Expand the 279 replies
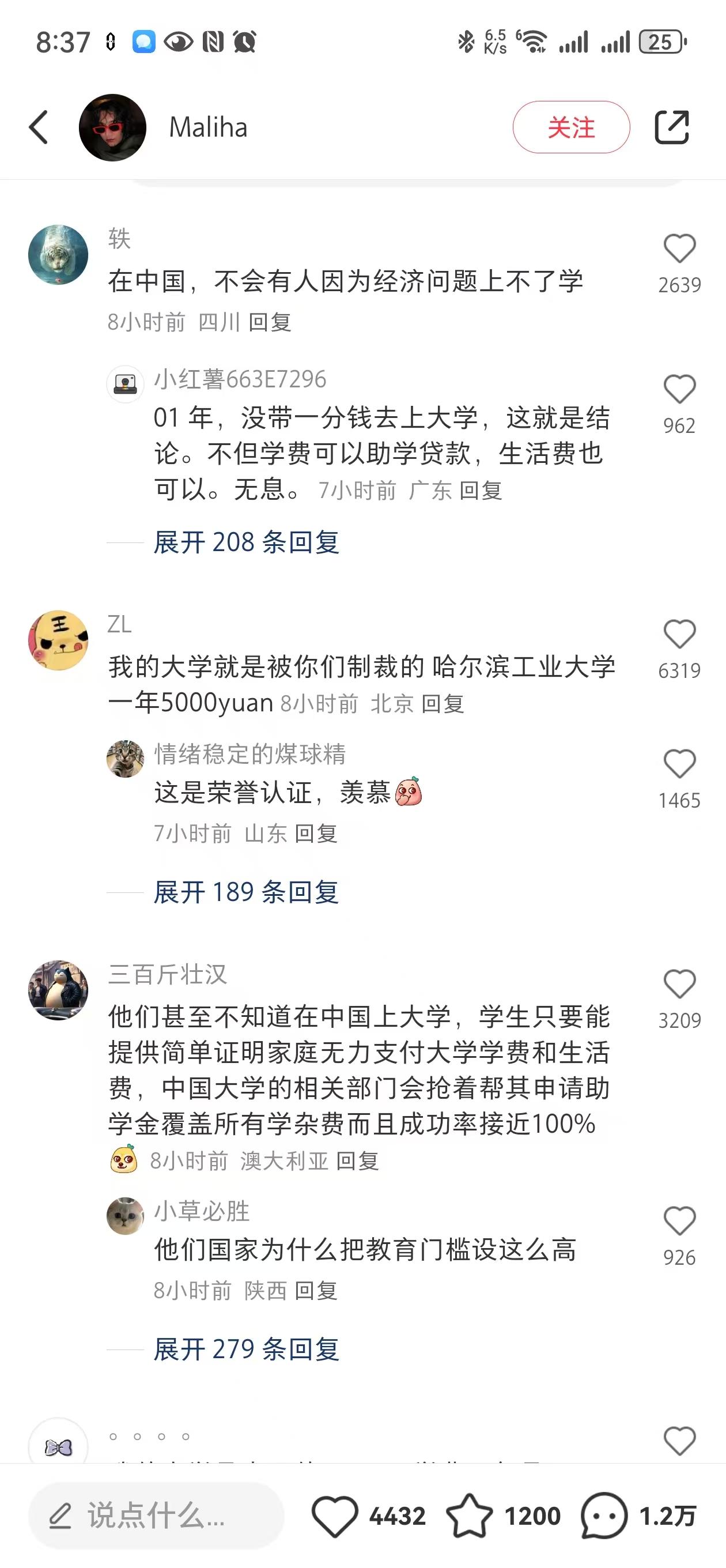 [x=246, y=1350]
